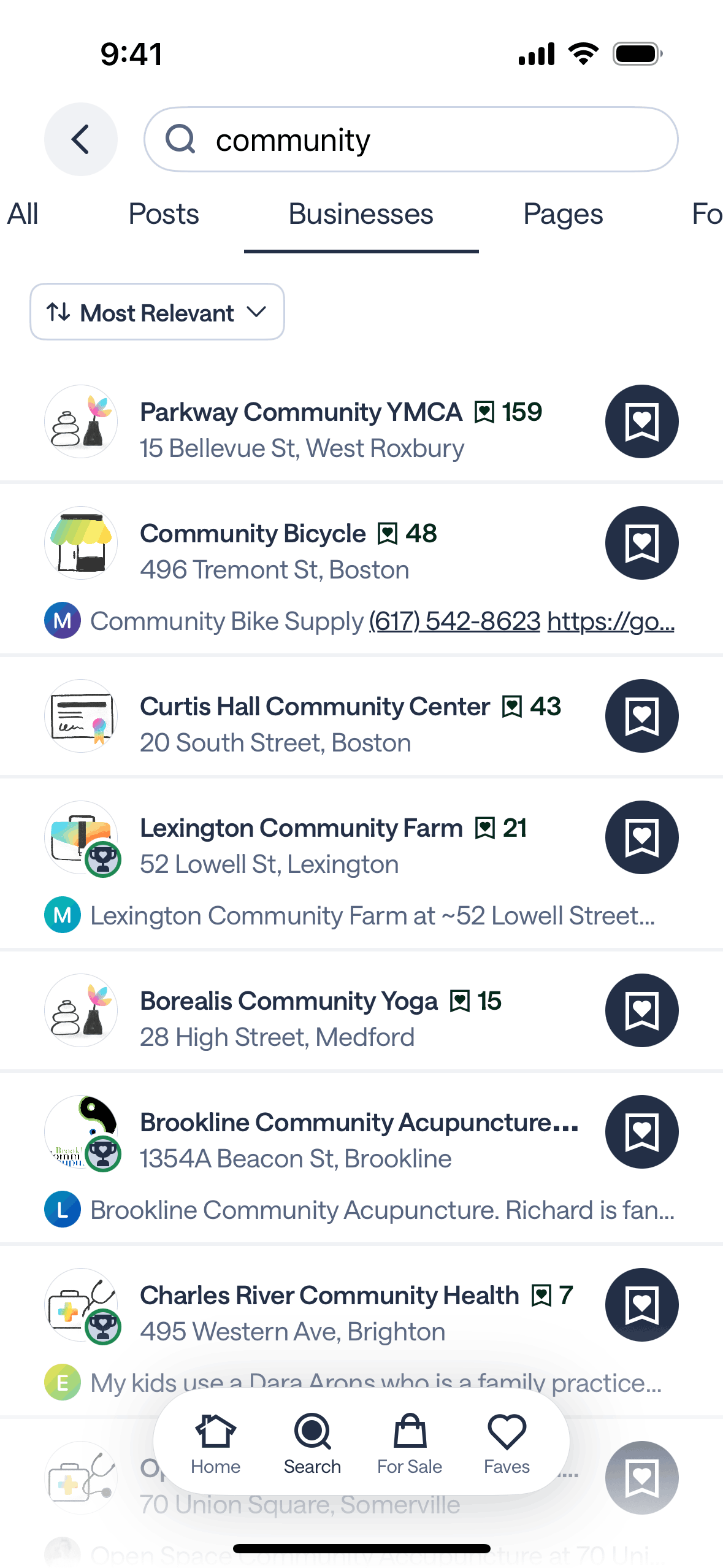Save Parkway Community YMCA to favorites

[641, 421]
